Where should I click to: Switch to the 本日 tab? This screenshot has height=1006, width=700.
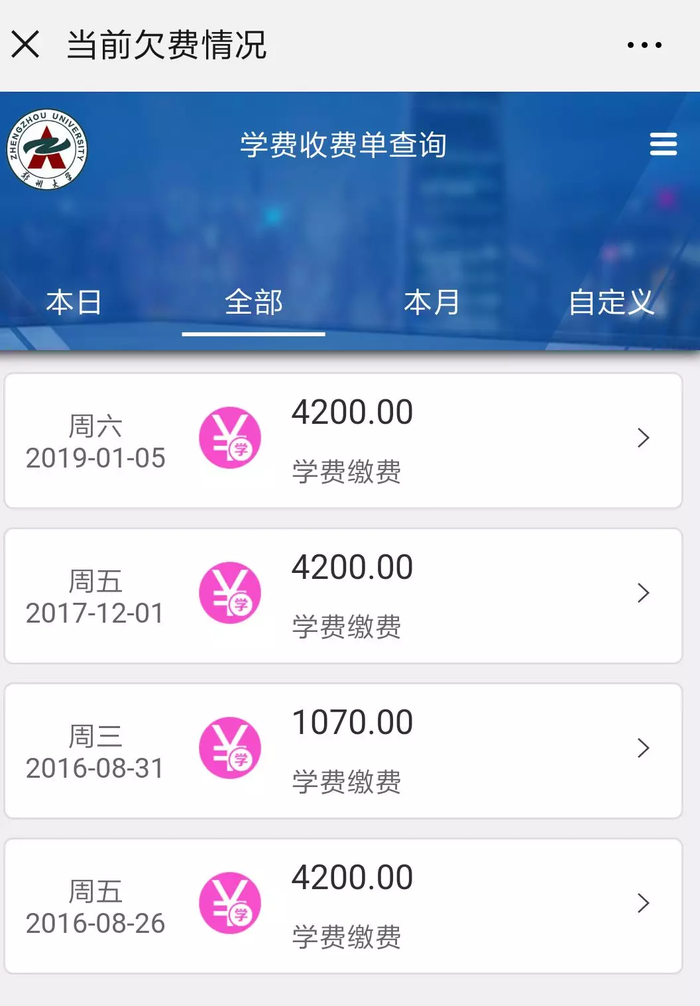[74, 302]
